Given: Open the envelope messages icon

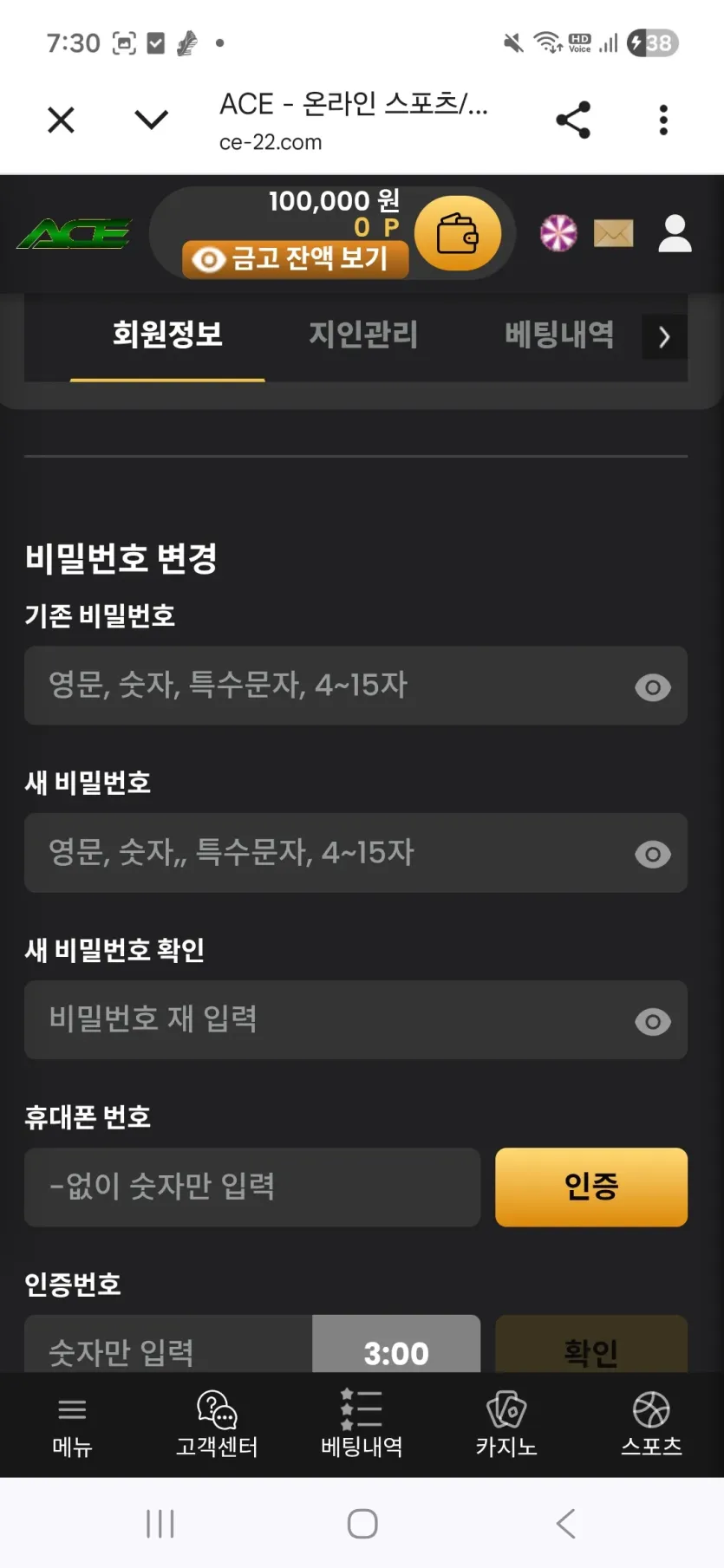Looking at the screenshot, I should click(x=613, y=233).
